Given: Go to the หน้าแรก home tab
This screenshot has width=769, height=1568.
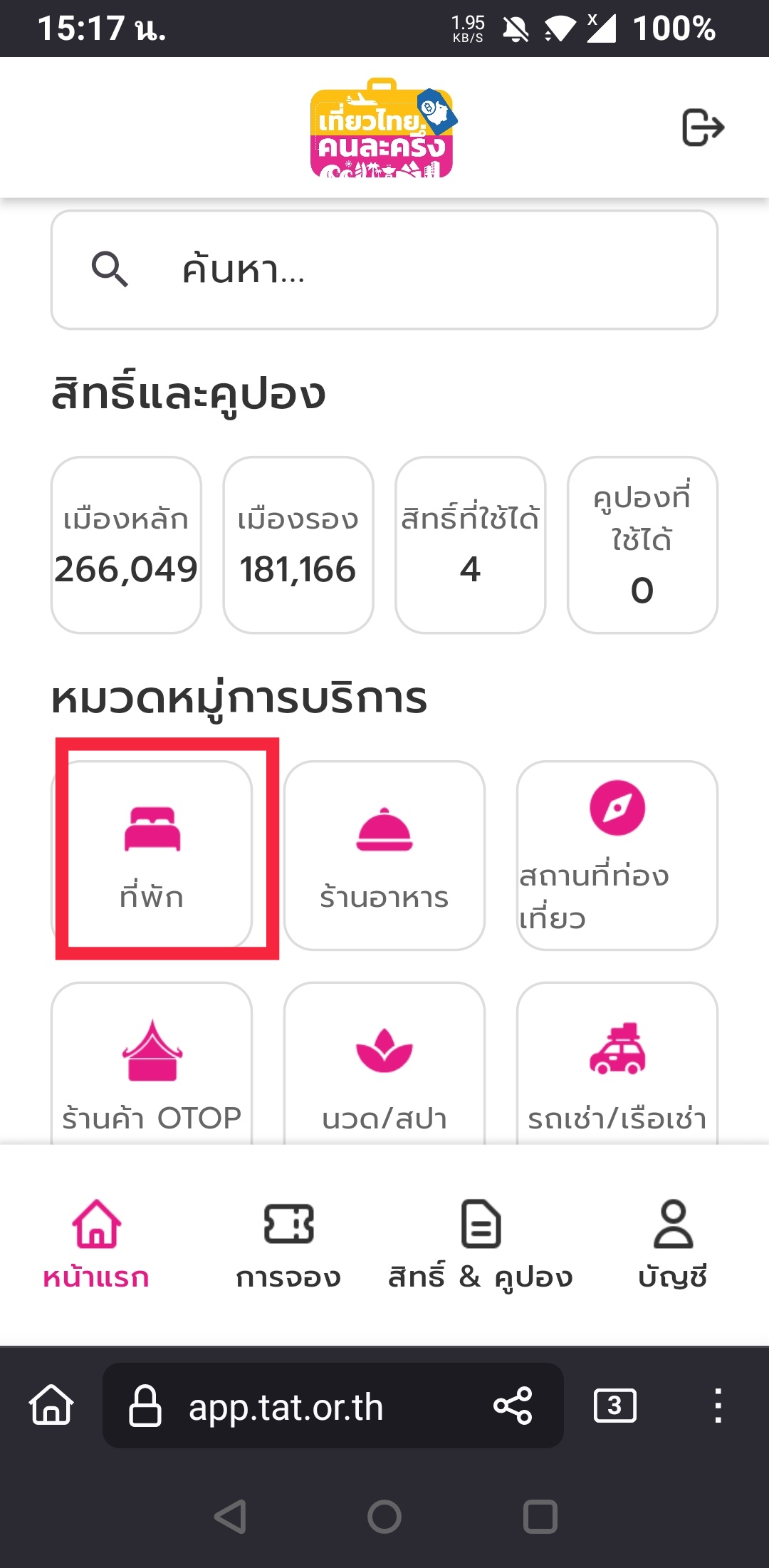Looking at the screenshot, I should pos(96,1245).
